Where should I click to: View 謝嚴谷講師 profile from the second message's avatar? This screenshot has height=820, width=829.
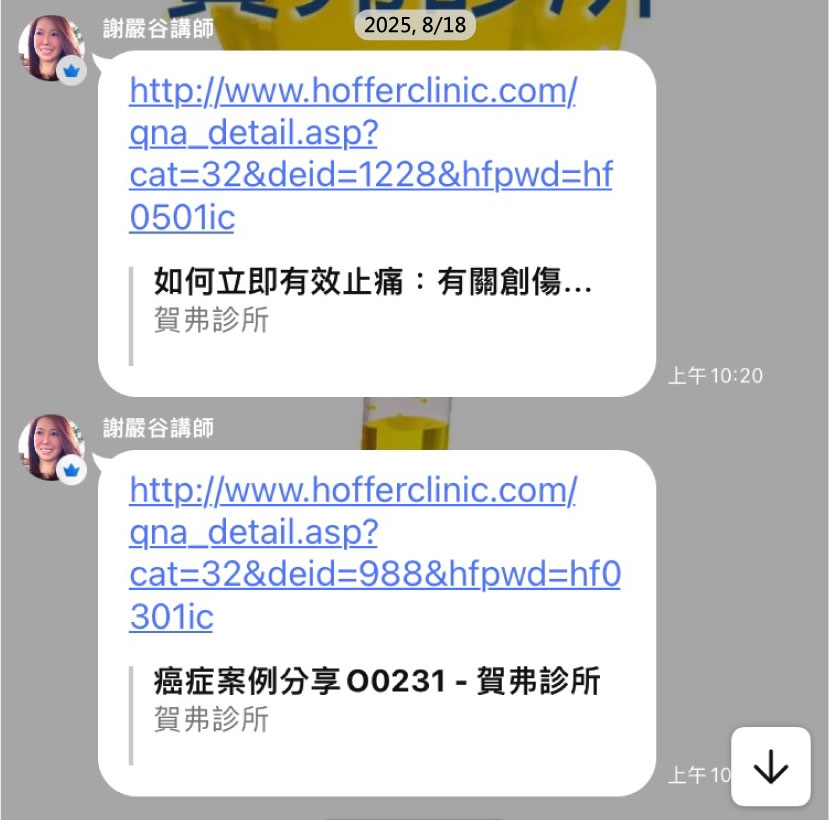click(51, 448)
